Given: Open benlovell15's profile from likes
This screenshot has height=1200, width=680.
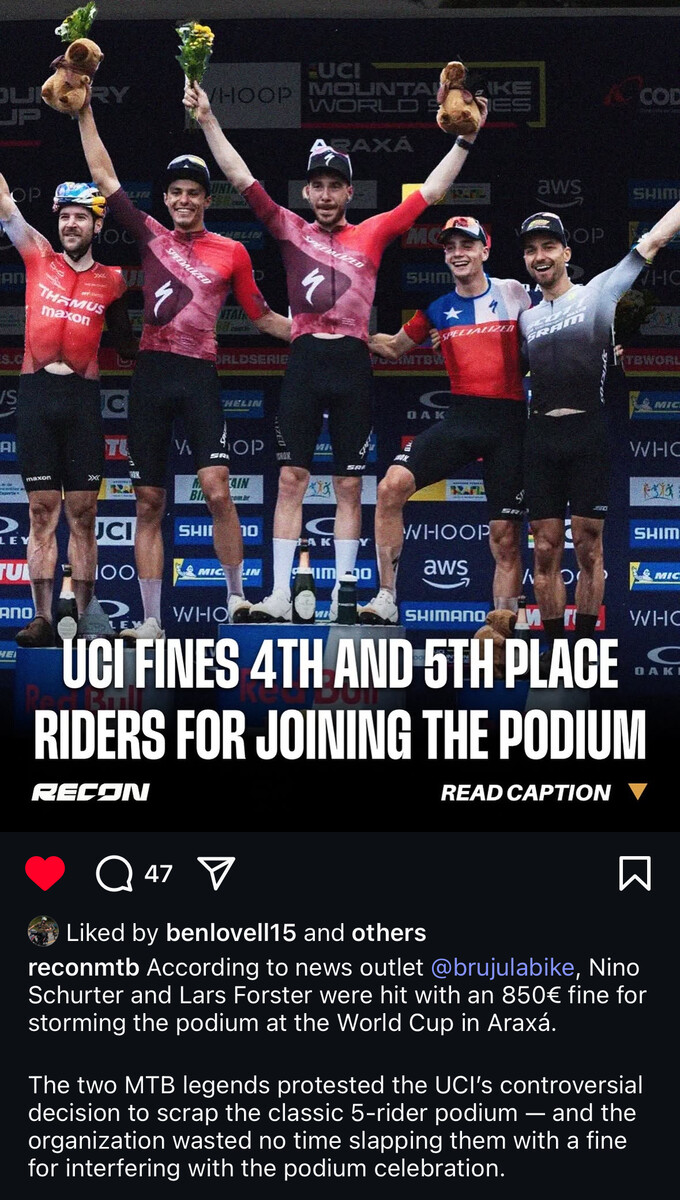Looking at the screenshot, I should click(x=231, y=933).
